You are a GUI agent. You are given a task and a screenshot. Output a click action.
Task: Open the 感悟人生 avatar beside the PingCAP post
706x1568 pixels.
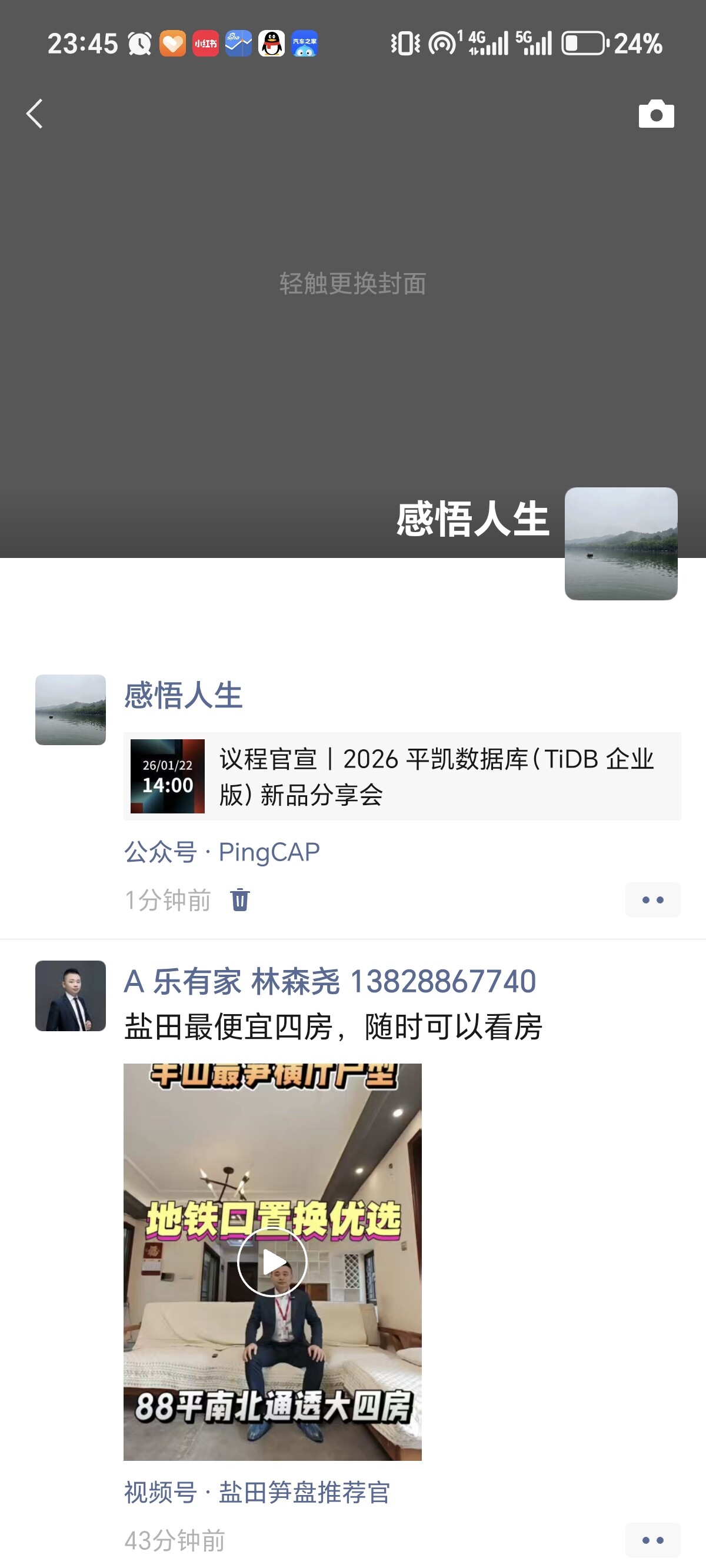click(x=71, y=709)
